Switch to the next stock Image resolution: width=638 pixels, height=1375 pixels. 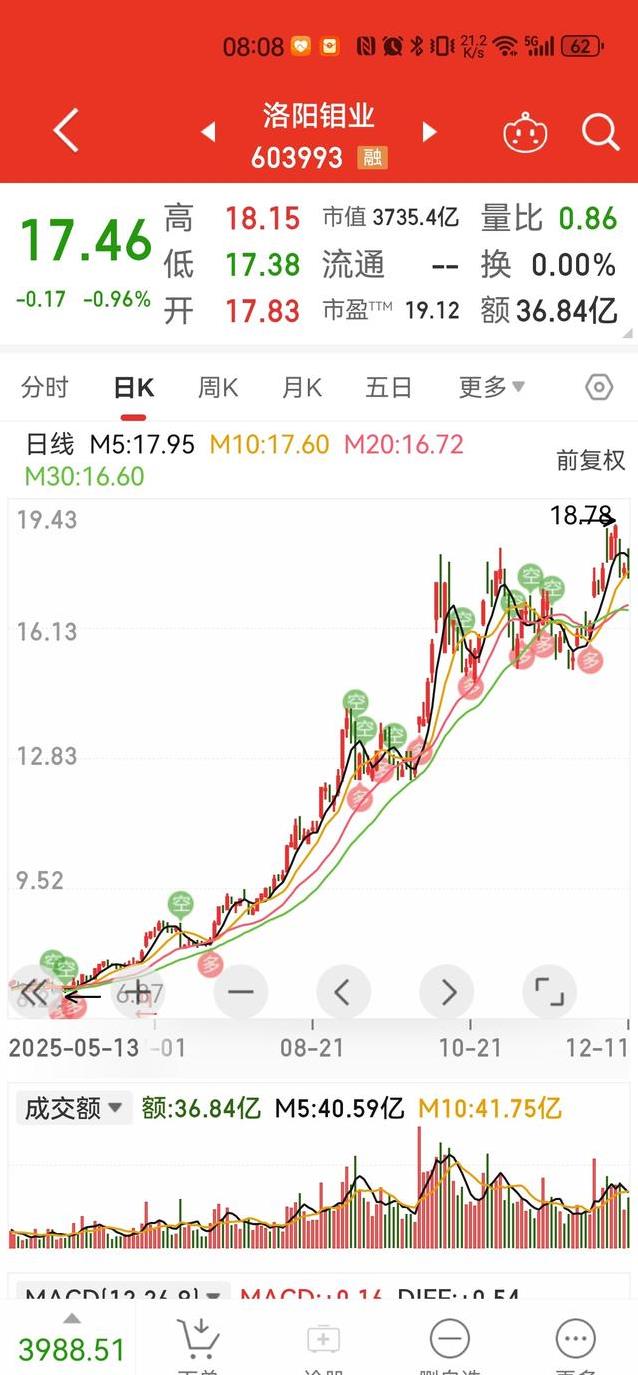coord(430,132)
